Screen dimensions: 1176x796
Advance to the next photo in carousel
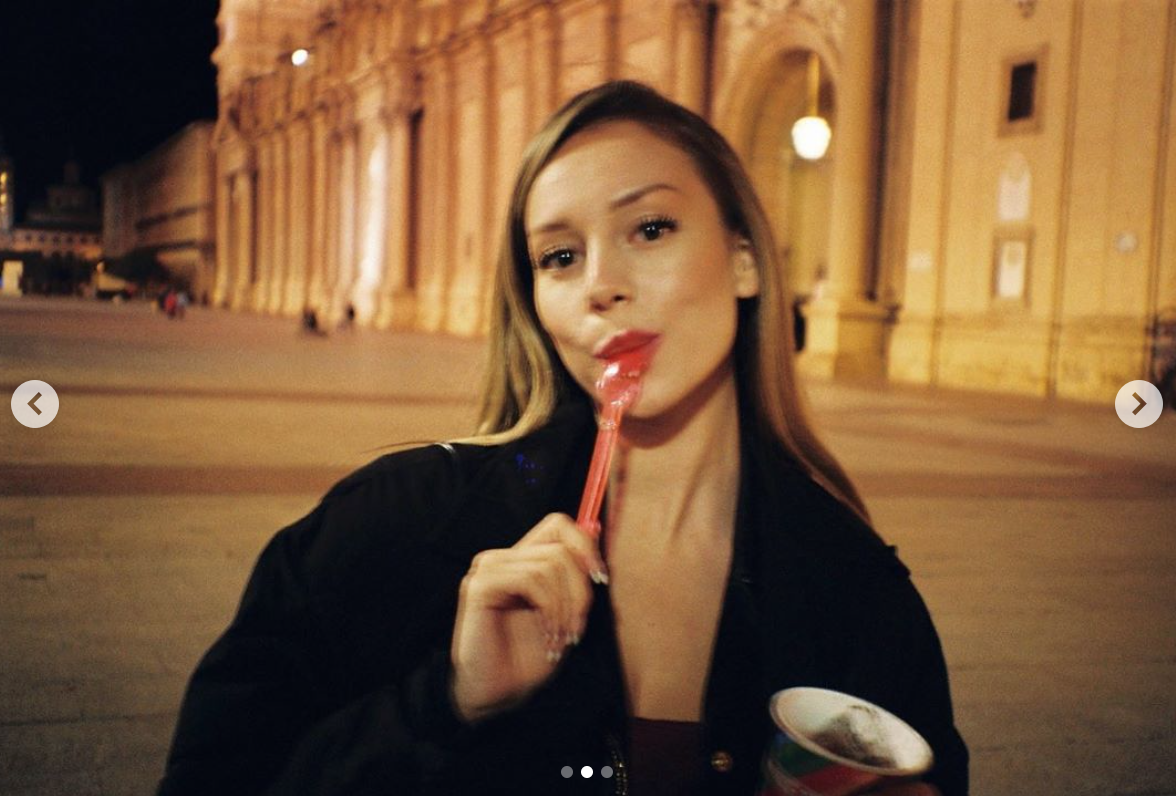coord(1138,404)
